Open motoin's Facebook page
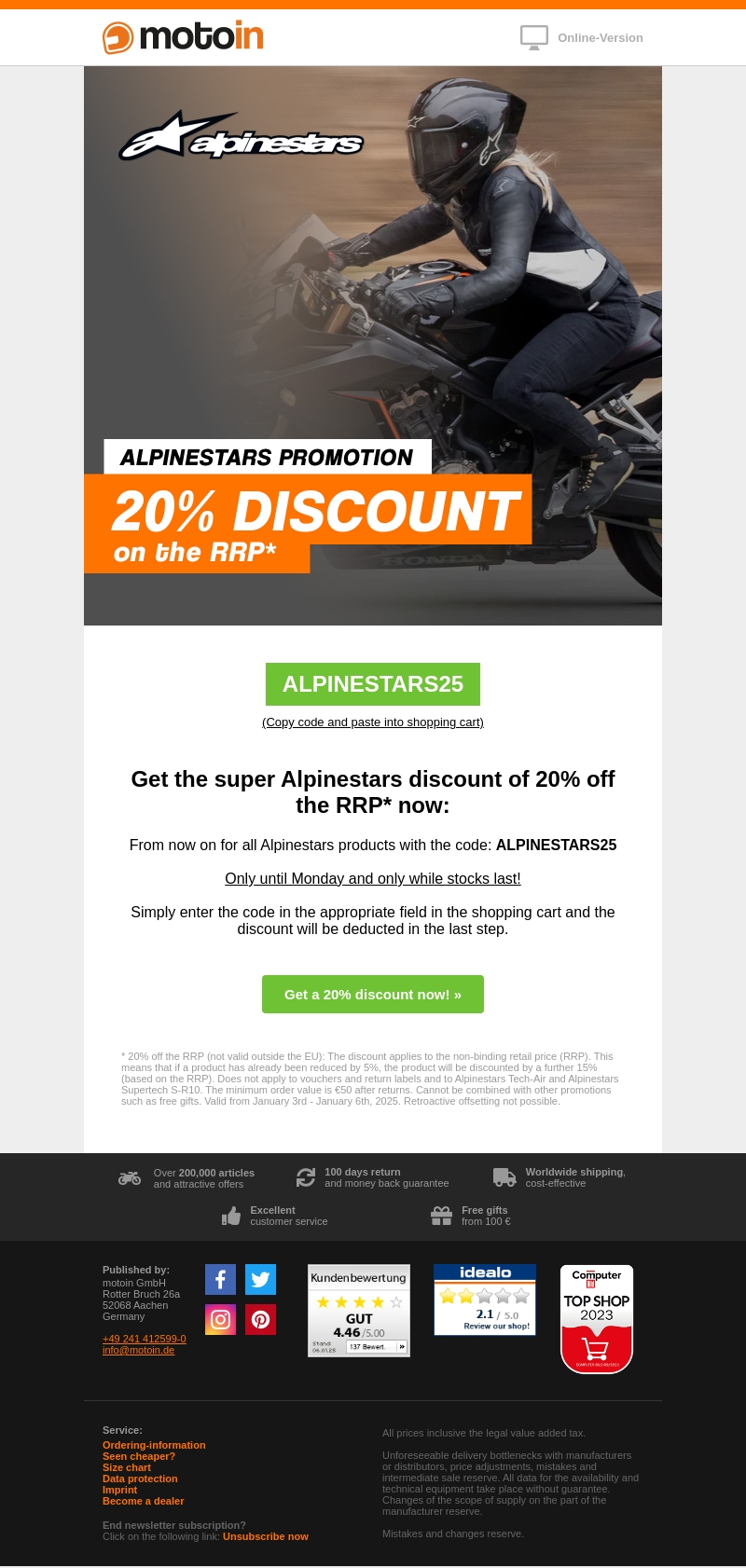 tap(220, 1280)
